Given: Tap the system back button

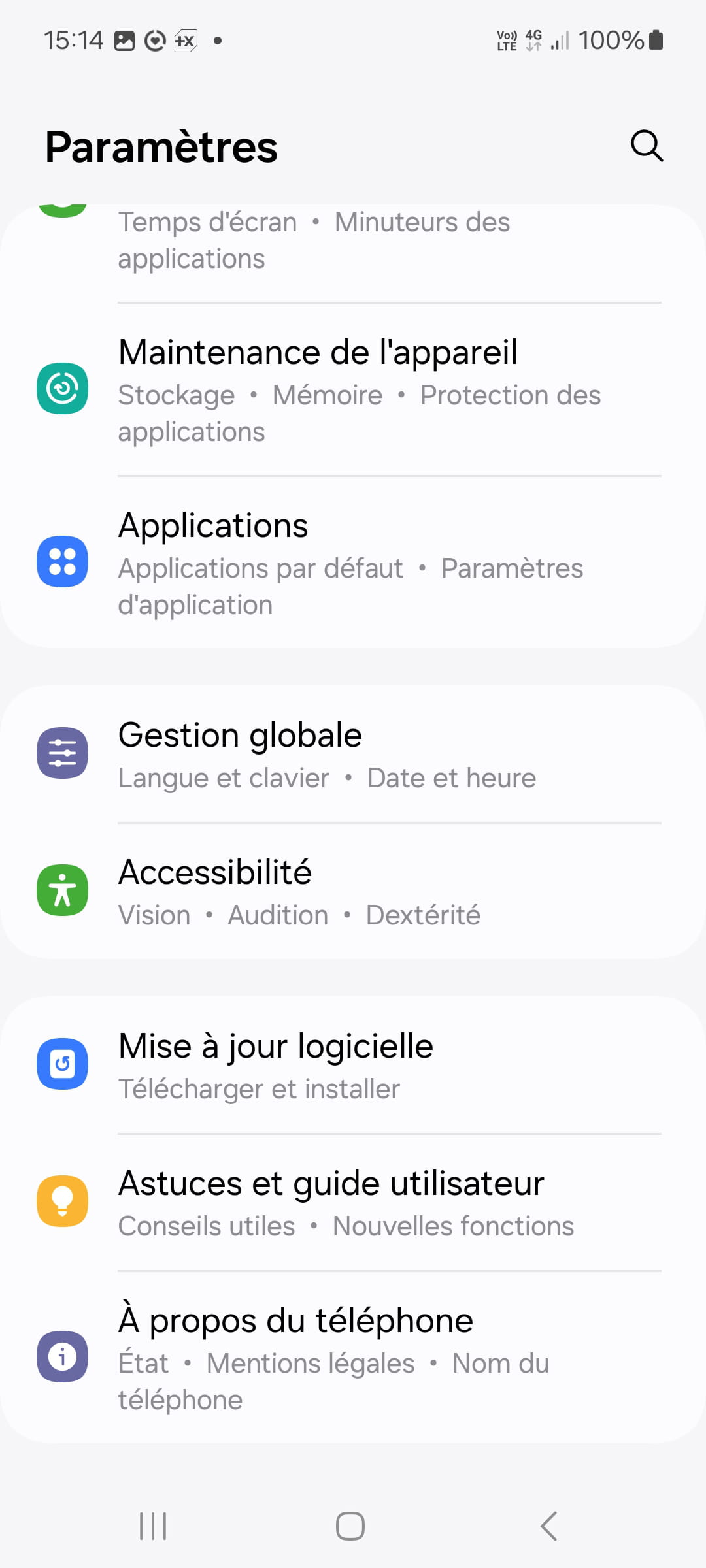Looking at the screenshot, I should point(549,1526).
